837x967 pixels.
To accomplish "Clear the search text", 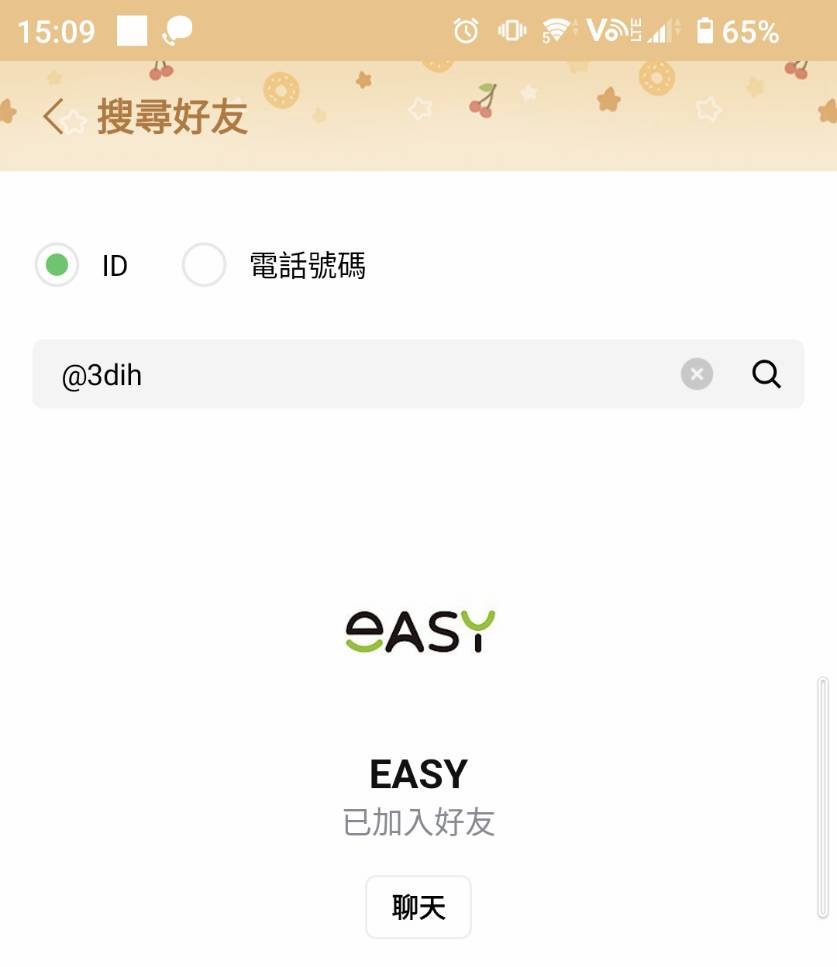I will click(697, 375).
